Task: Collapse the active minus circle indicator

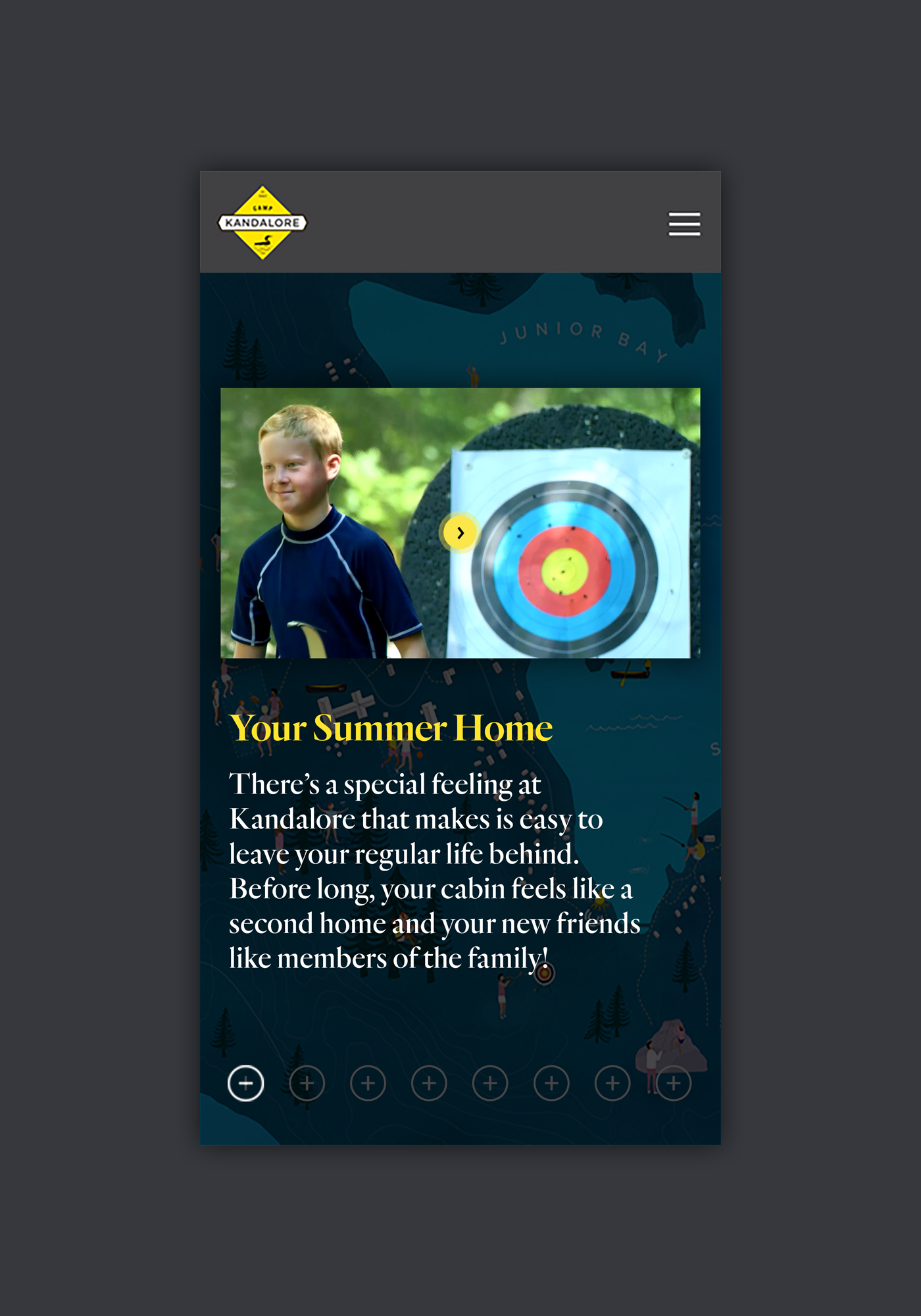Action: coord(246,1083)
